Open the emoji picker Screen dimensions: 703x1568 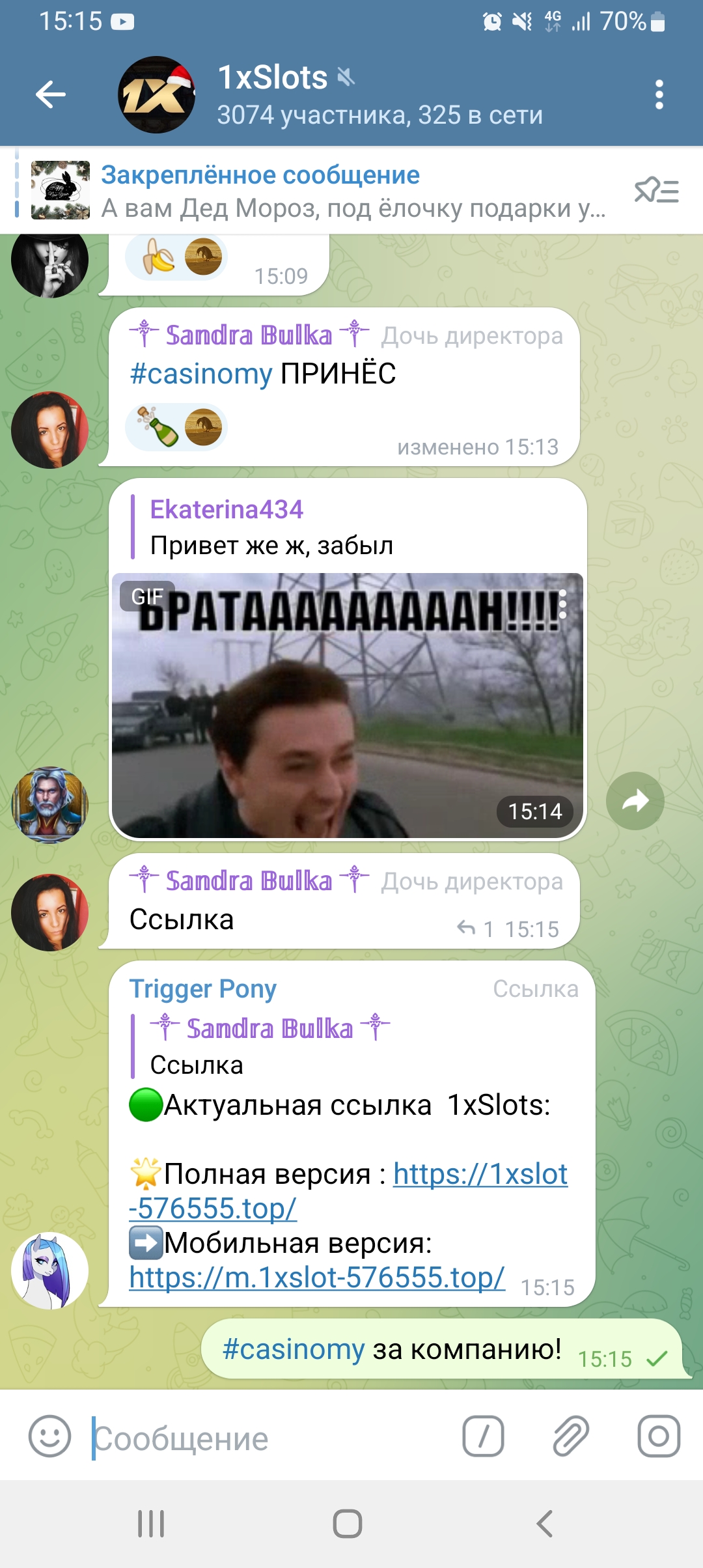49,1436
